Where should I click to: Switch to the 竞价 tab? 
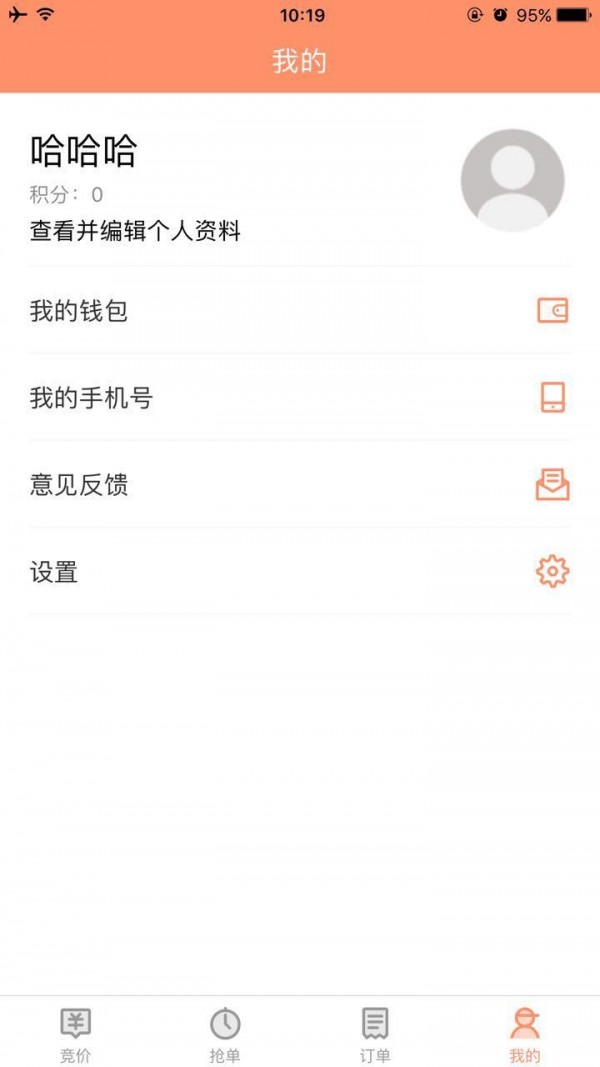pos(75,1033)
